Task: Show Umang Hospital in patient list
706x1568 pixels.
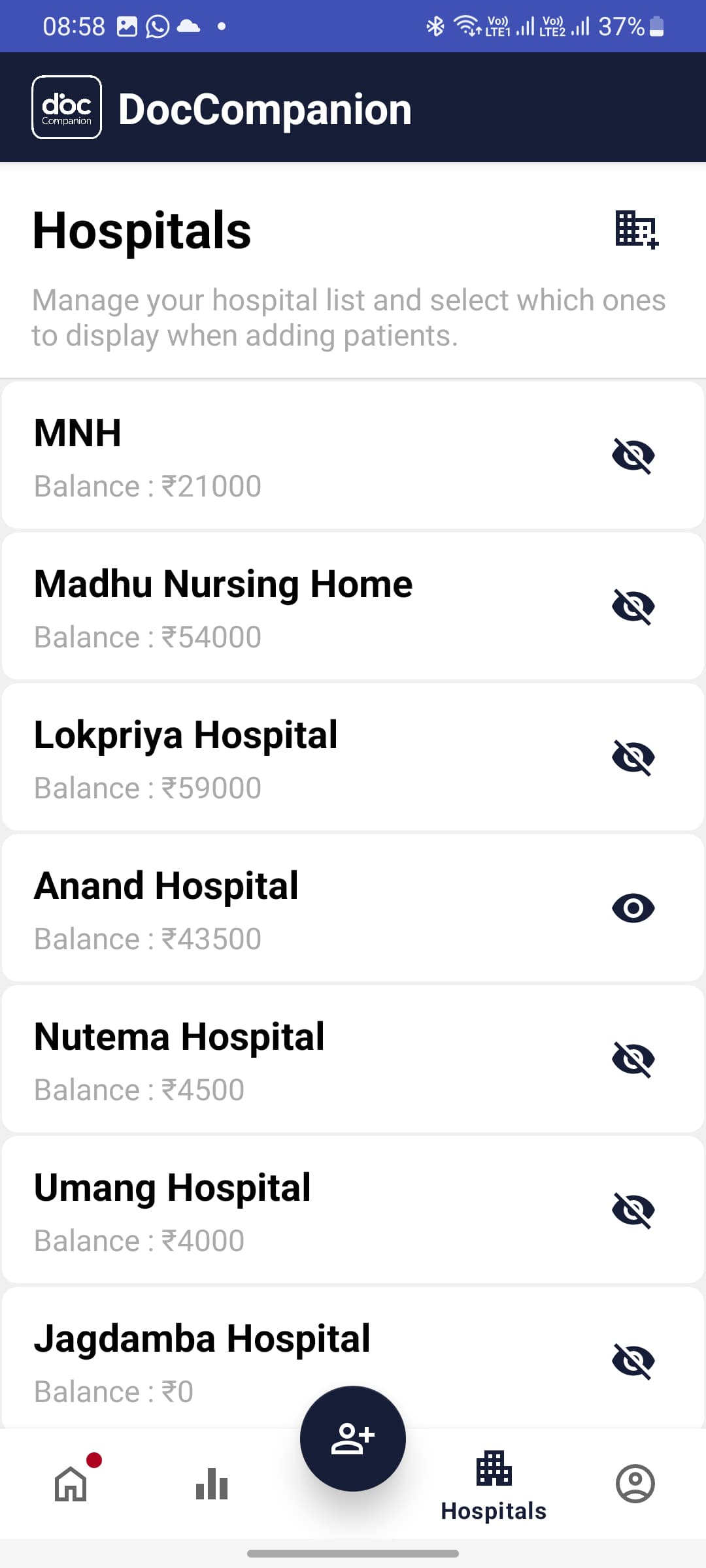Action: click(633, 1209)
